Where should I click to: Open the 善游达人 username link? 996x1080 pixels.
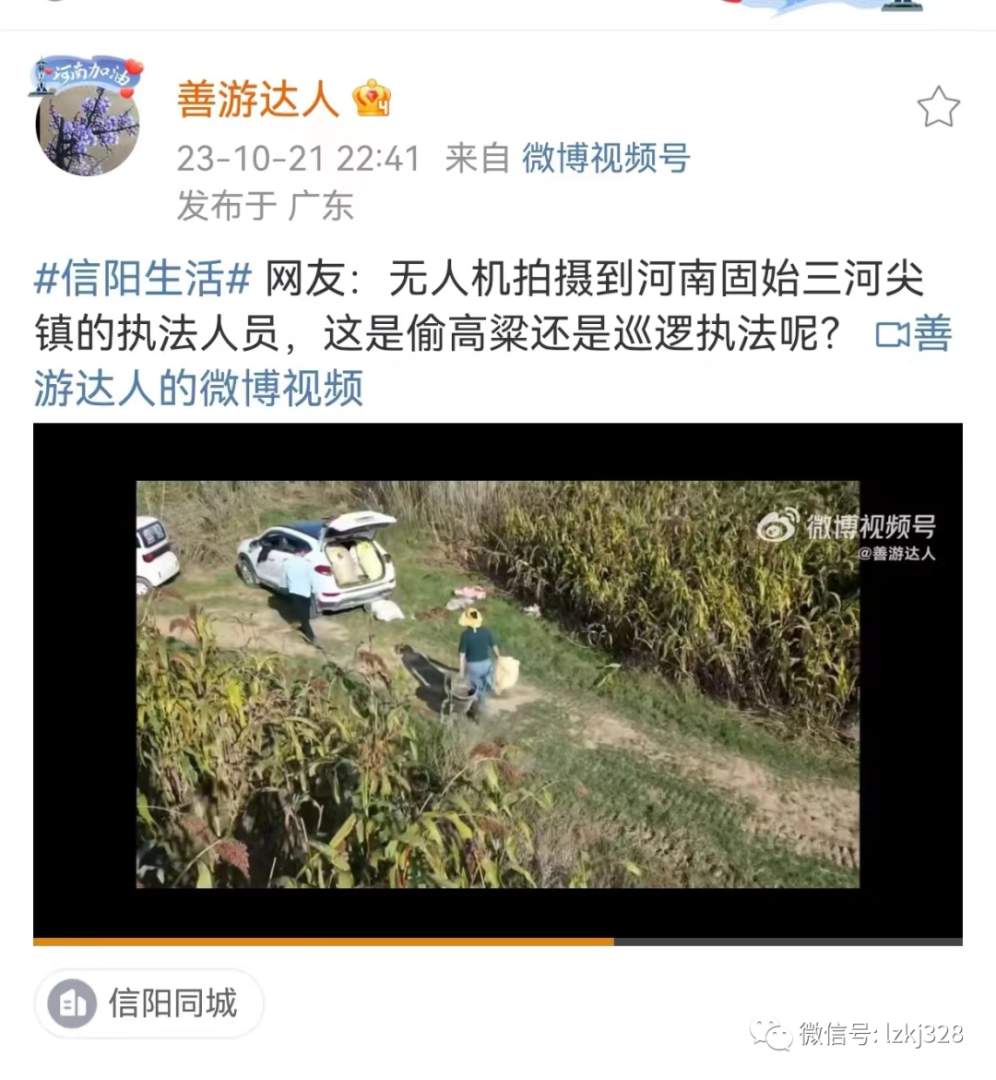[258, 99]
